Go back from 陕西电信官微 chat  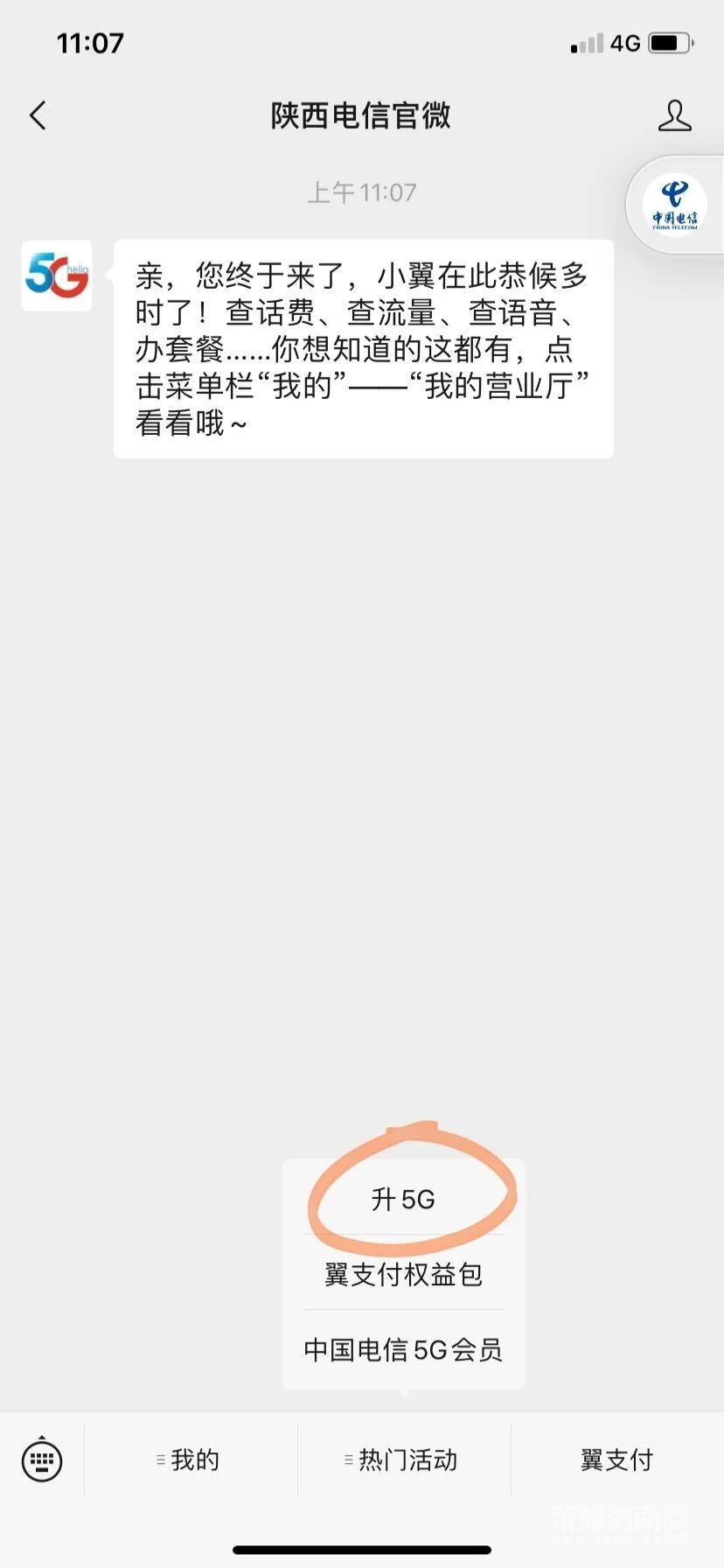click(38, 115)
